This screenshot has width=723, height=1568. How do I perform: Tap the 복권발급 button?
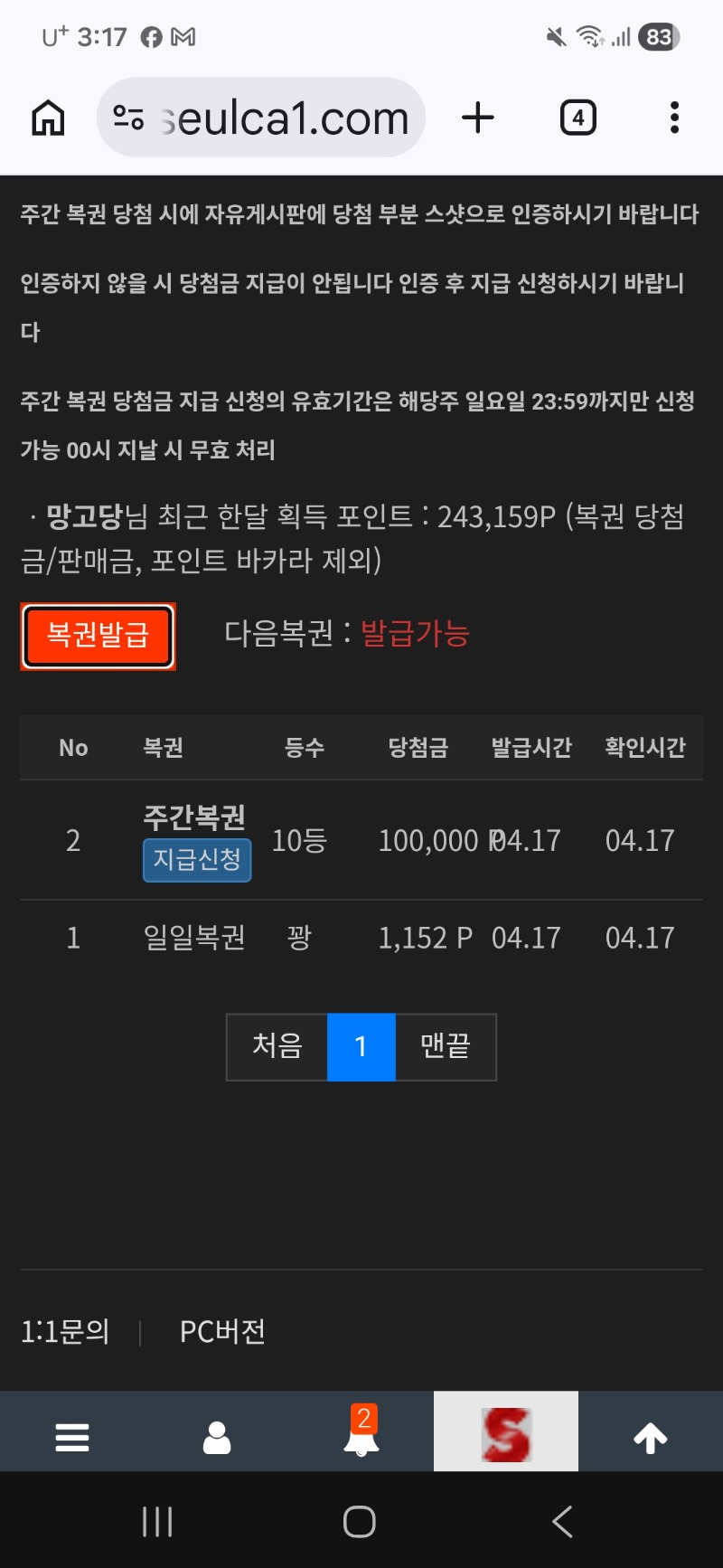pos(98,636)
